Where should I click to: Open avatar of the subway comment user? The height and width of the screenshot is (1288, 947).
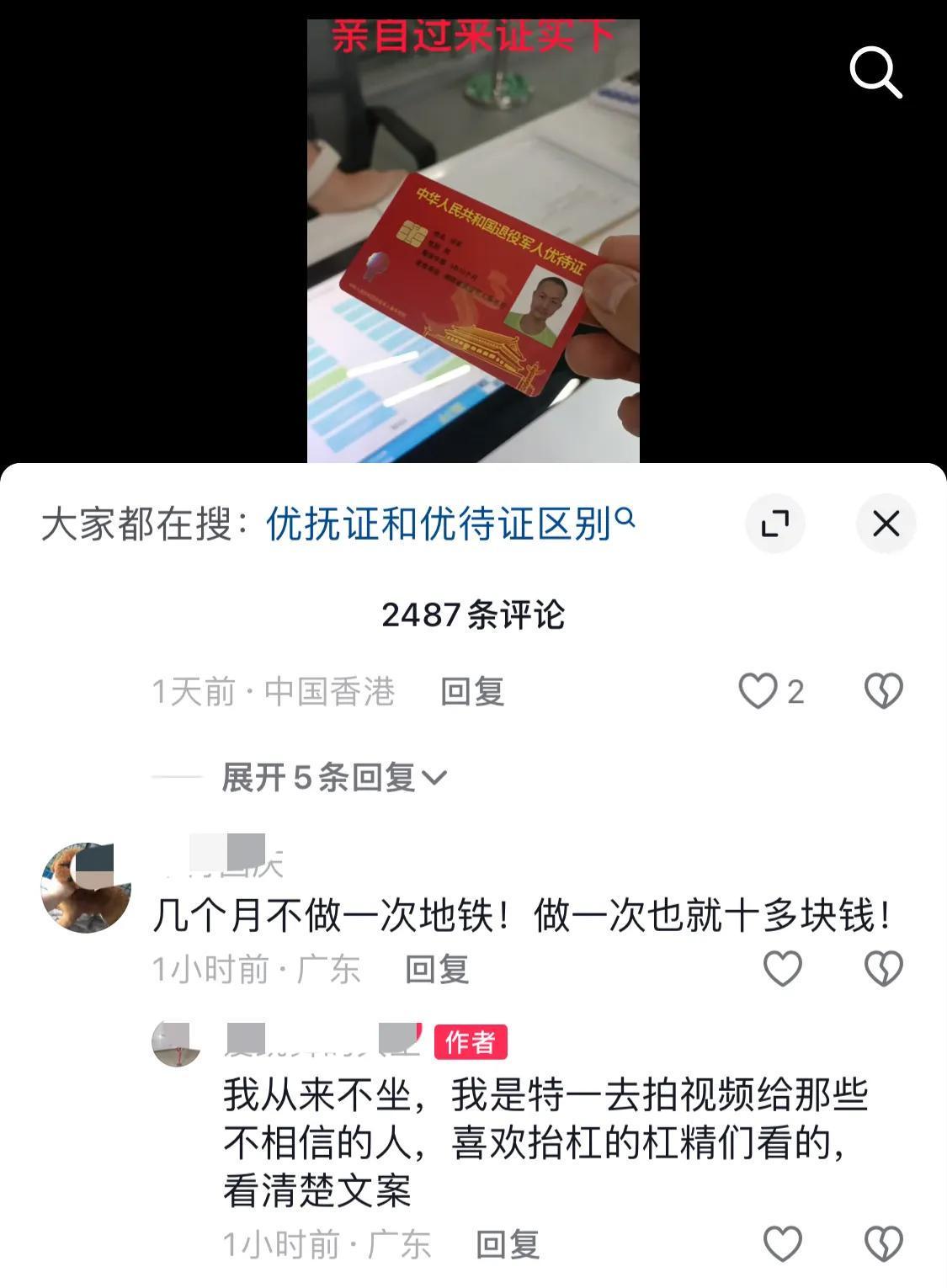pos(86,887)
